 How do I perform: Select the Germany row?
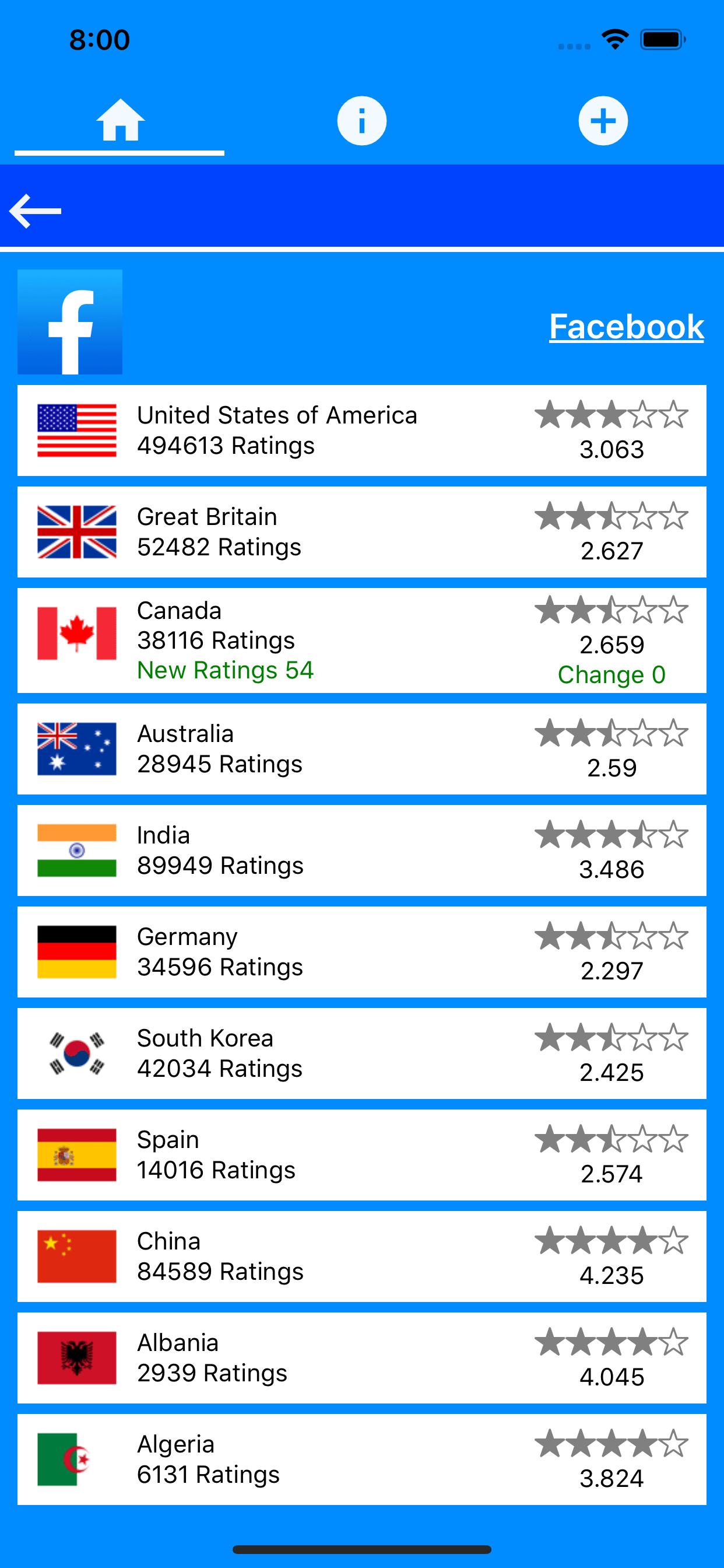[361, 952]
